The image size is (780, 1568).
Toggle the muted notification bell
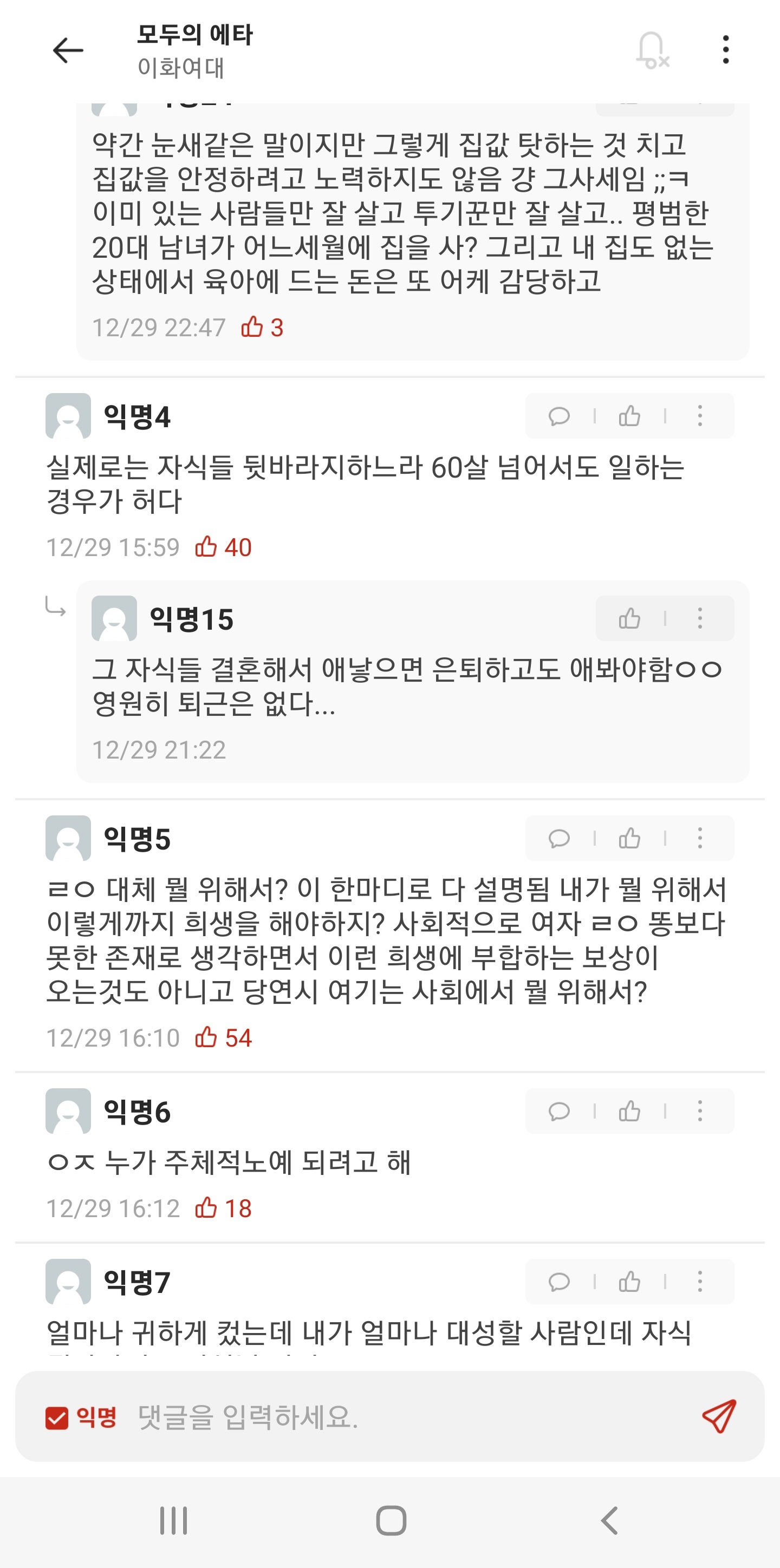[x=652, y=50]
